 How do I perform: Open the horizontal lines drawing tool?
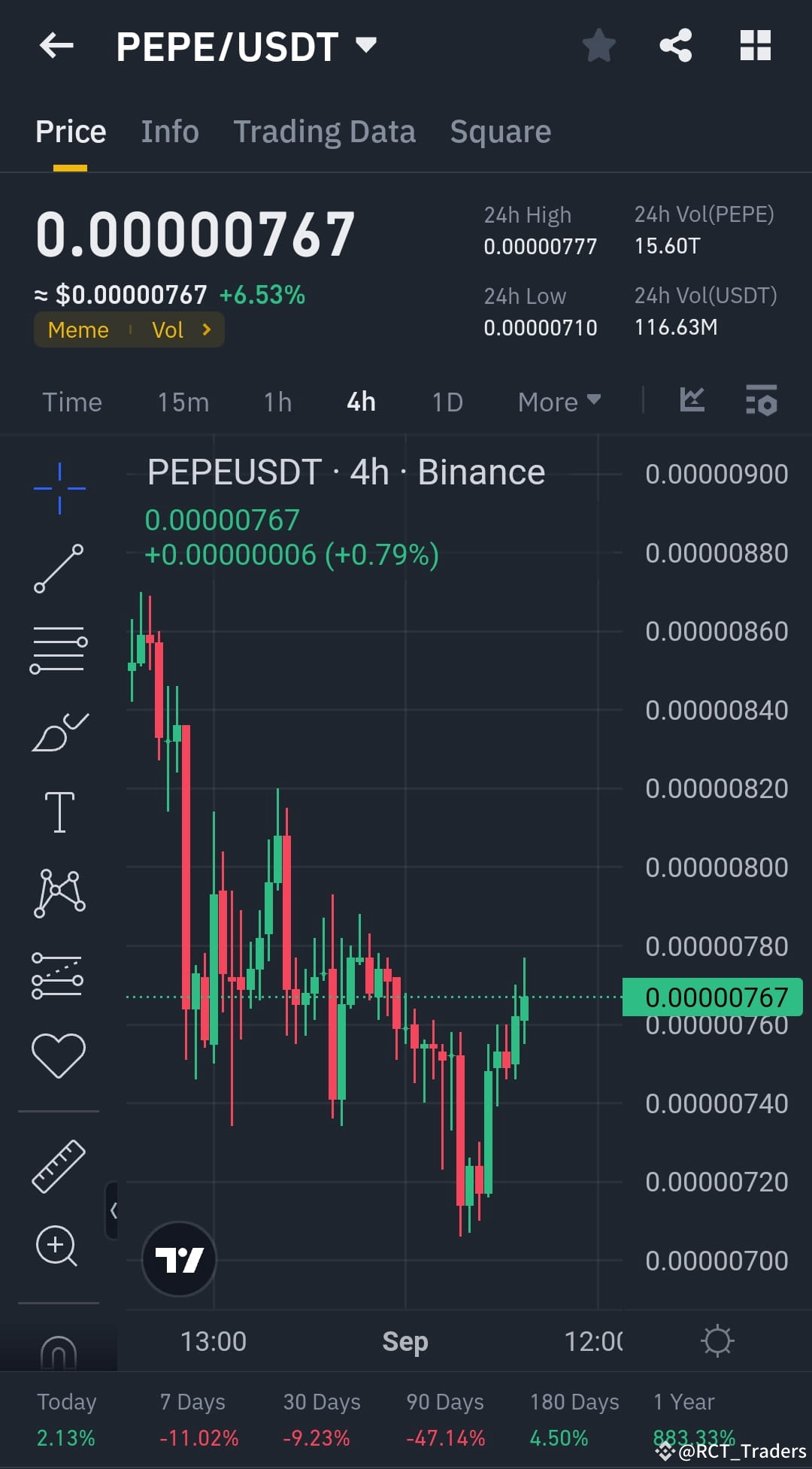[59, 648]
